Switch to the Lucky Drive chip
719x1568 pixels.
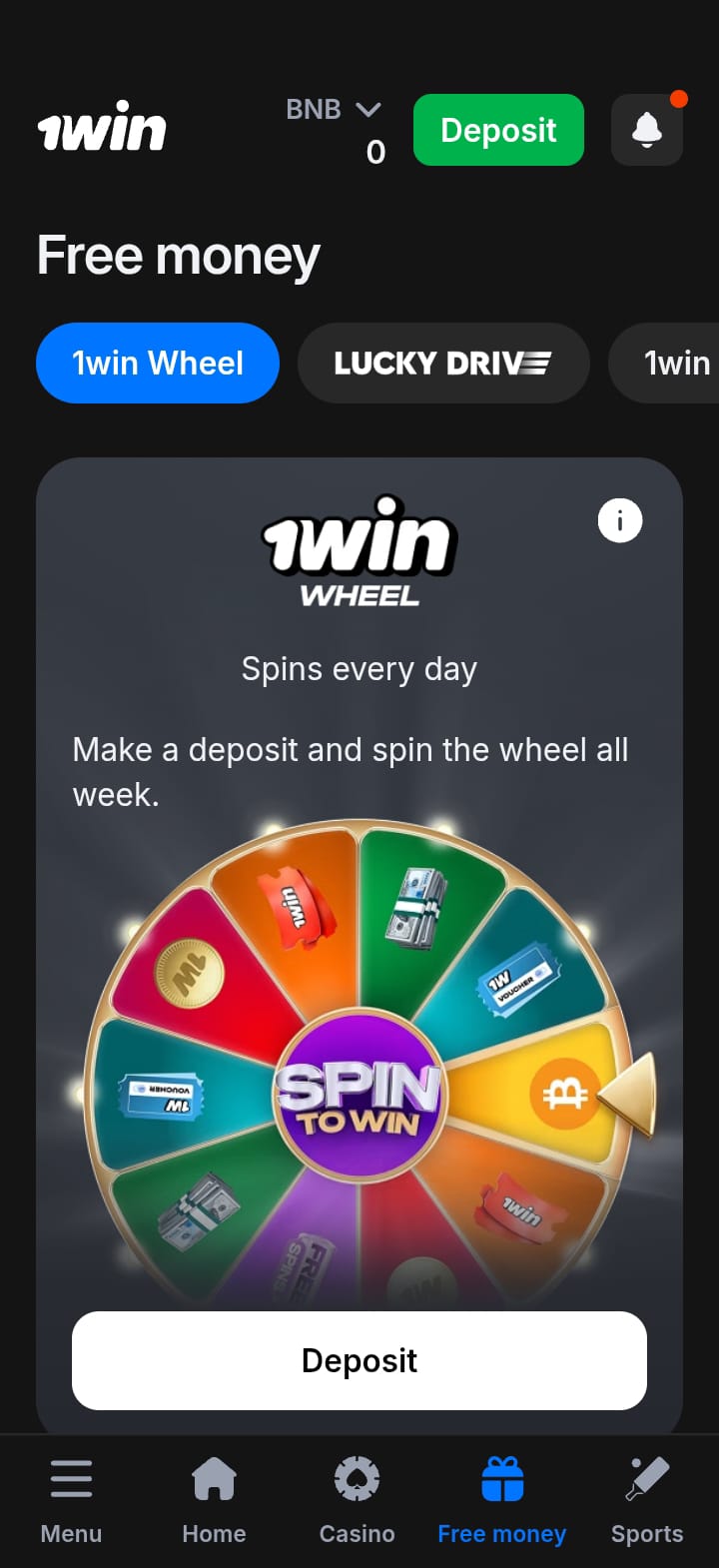tap(442, 363)
